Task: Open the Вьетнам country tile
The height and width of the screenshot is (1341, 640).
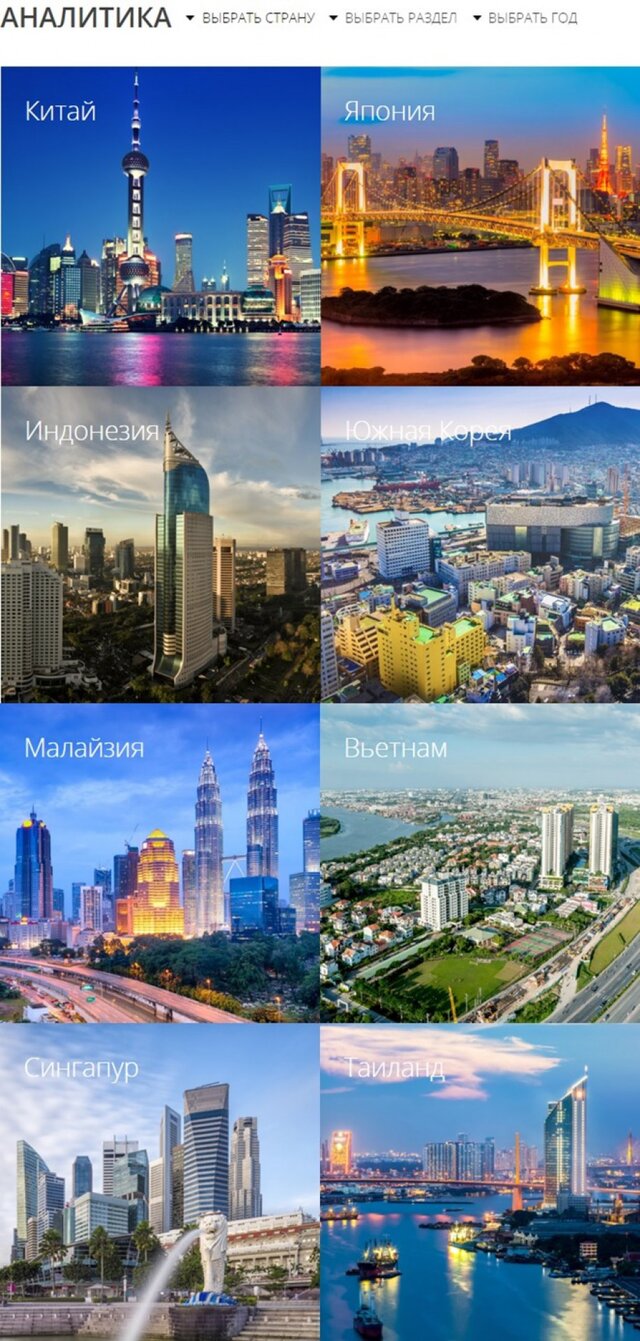Action: pyautogui.click(x=480, y=863)
